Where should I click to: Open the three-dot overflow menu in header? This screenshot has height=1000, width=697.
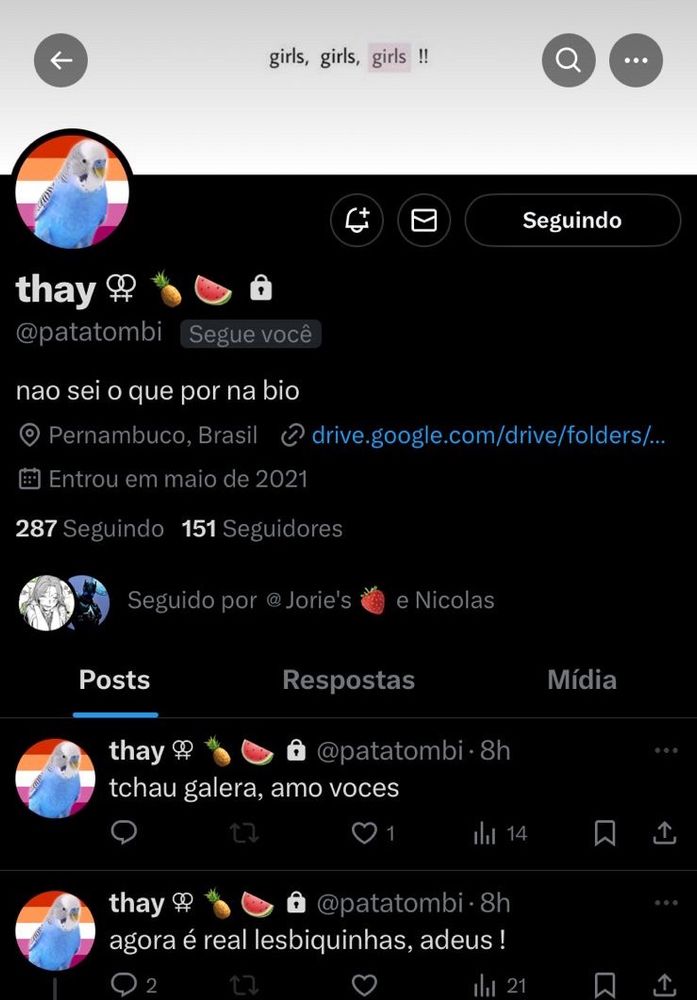(636, 61)
